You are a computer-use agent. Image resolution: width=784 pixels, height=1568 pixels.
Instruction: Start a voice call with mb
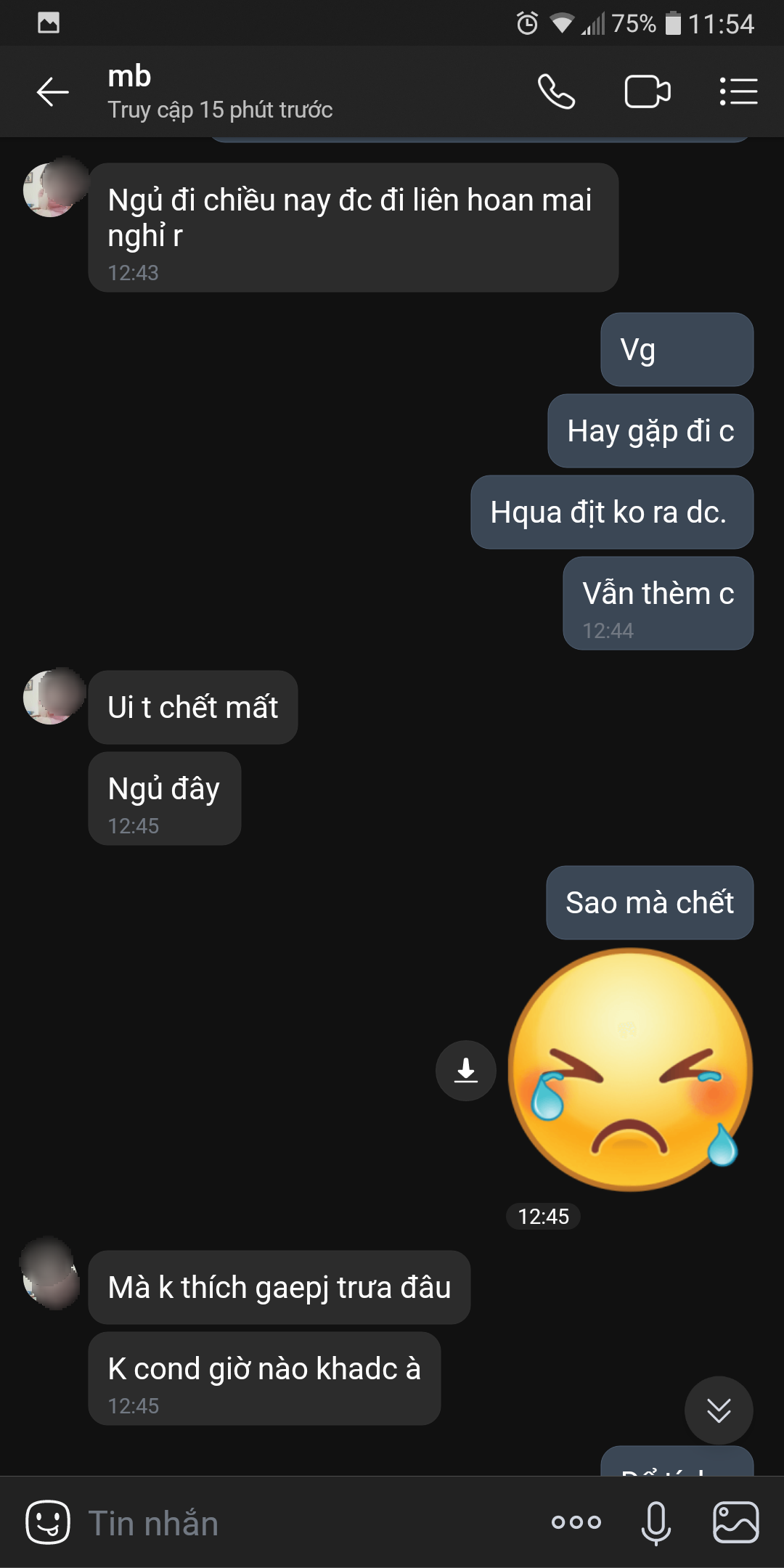pos(556,92)
